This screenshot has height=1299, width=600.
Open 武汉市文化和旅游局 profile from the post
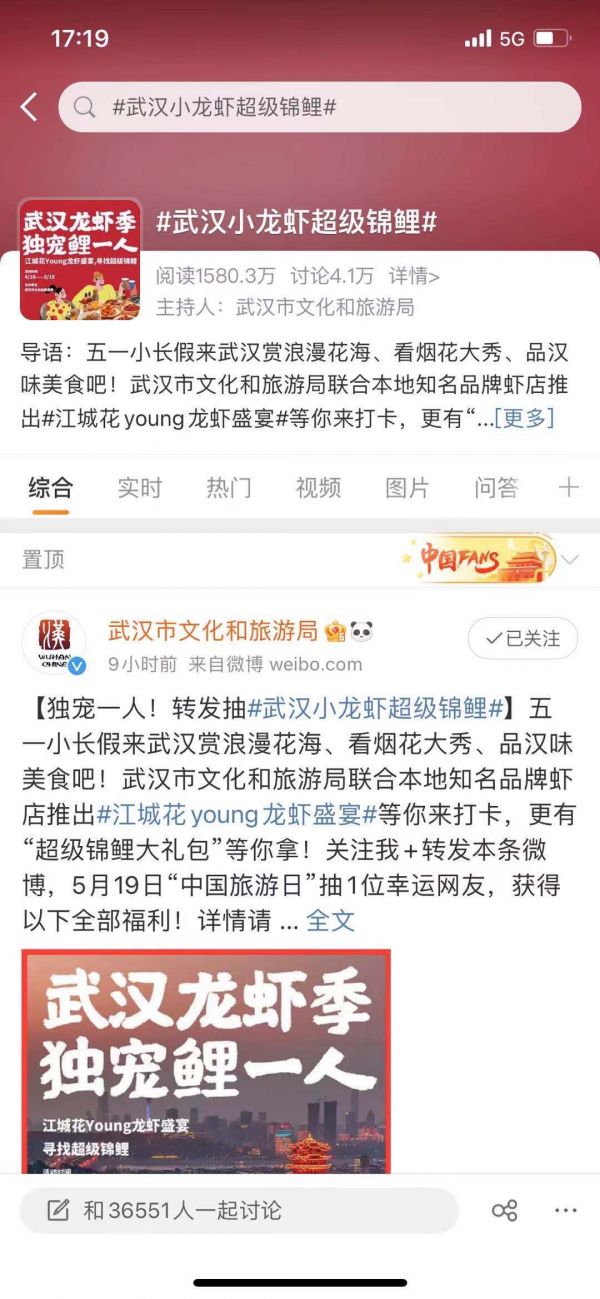212,630
